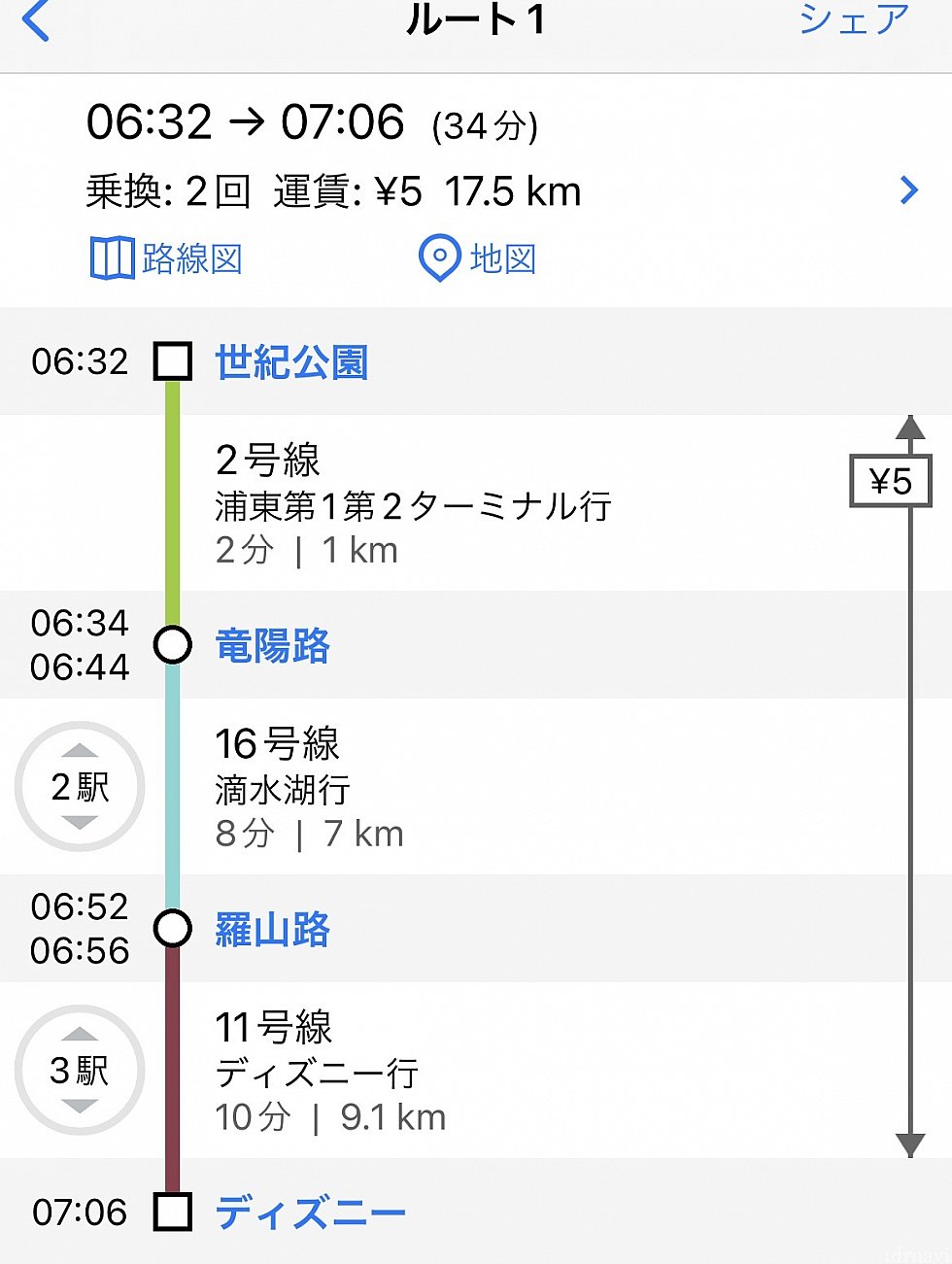Open the 路線図 route map
The image size is (952, 1264).
coord(166,259)
